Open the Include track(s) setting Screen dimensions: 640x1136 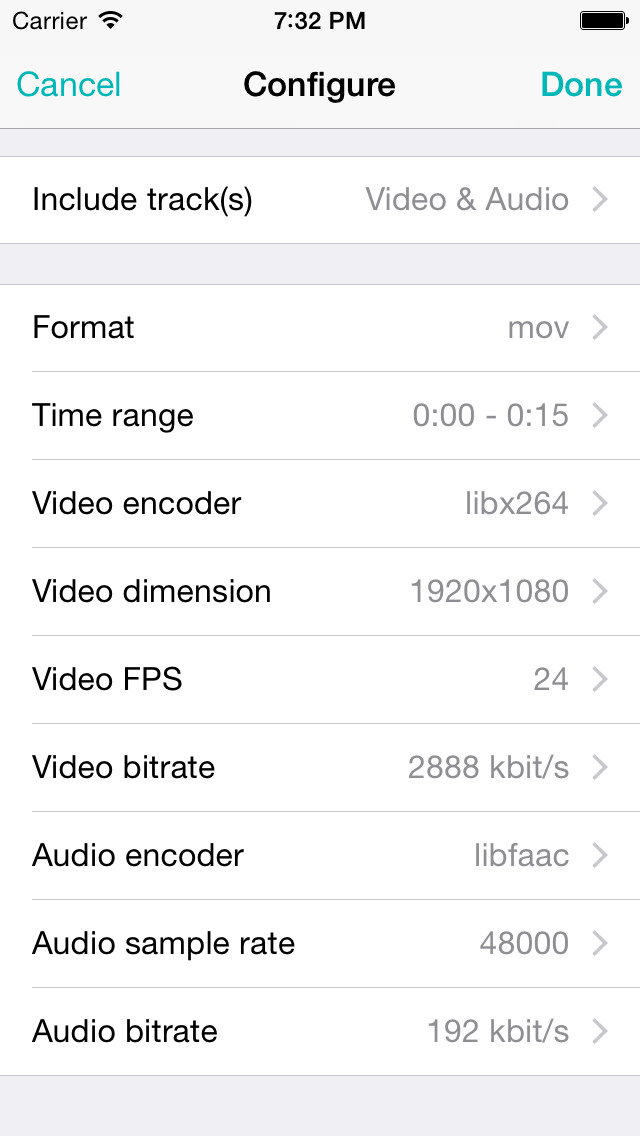pyautogui.click(x=320, y=200)
